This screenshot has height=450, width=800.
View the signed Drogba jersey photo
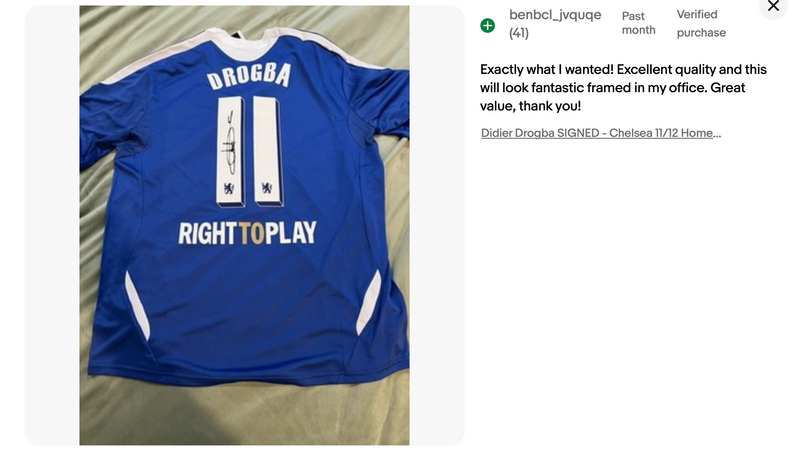pyautogui.click(x=244, y=225)
